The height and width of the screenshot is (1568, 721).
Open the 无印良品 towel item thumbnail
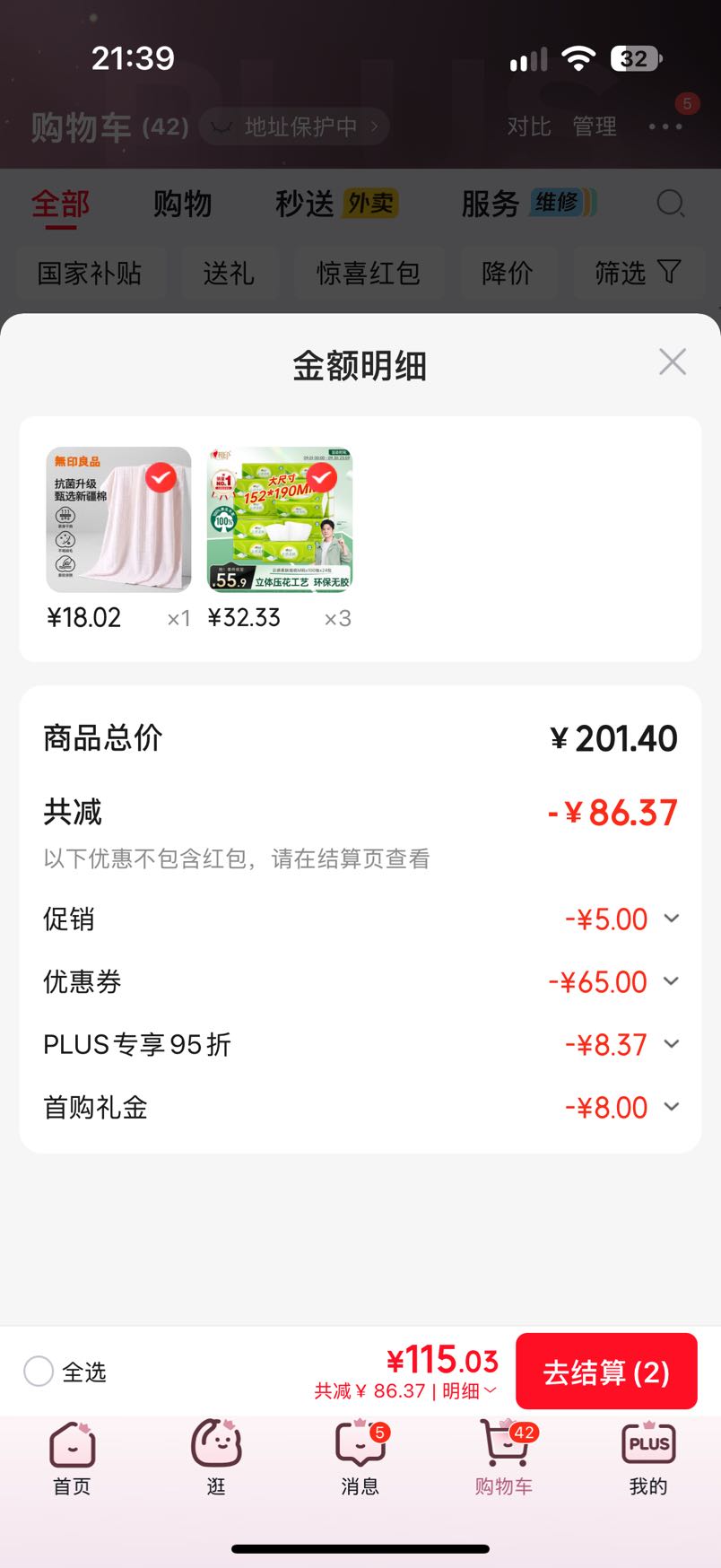pyautogui.click(x=118, y=519)
